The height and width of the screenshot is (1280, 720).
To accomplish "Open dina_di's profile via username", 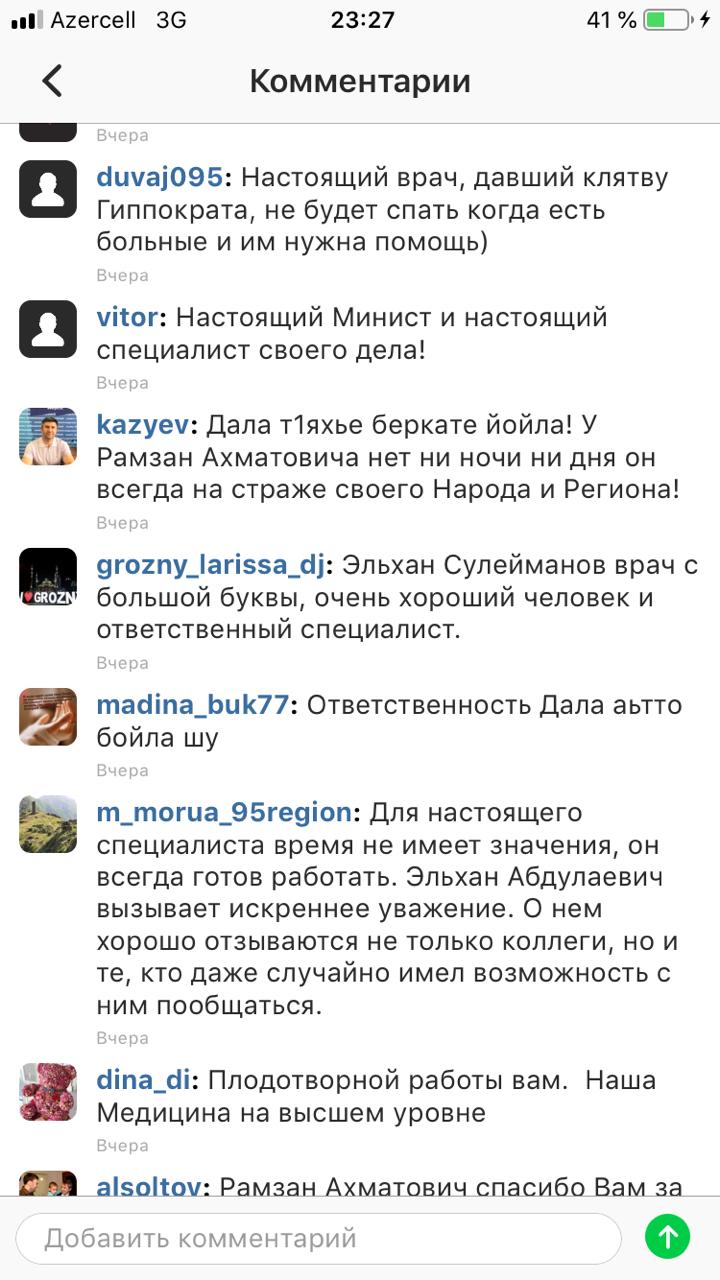I will (143, 1081).
